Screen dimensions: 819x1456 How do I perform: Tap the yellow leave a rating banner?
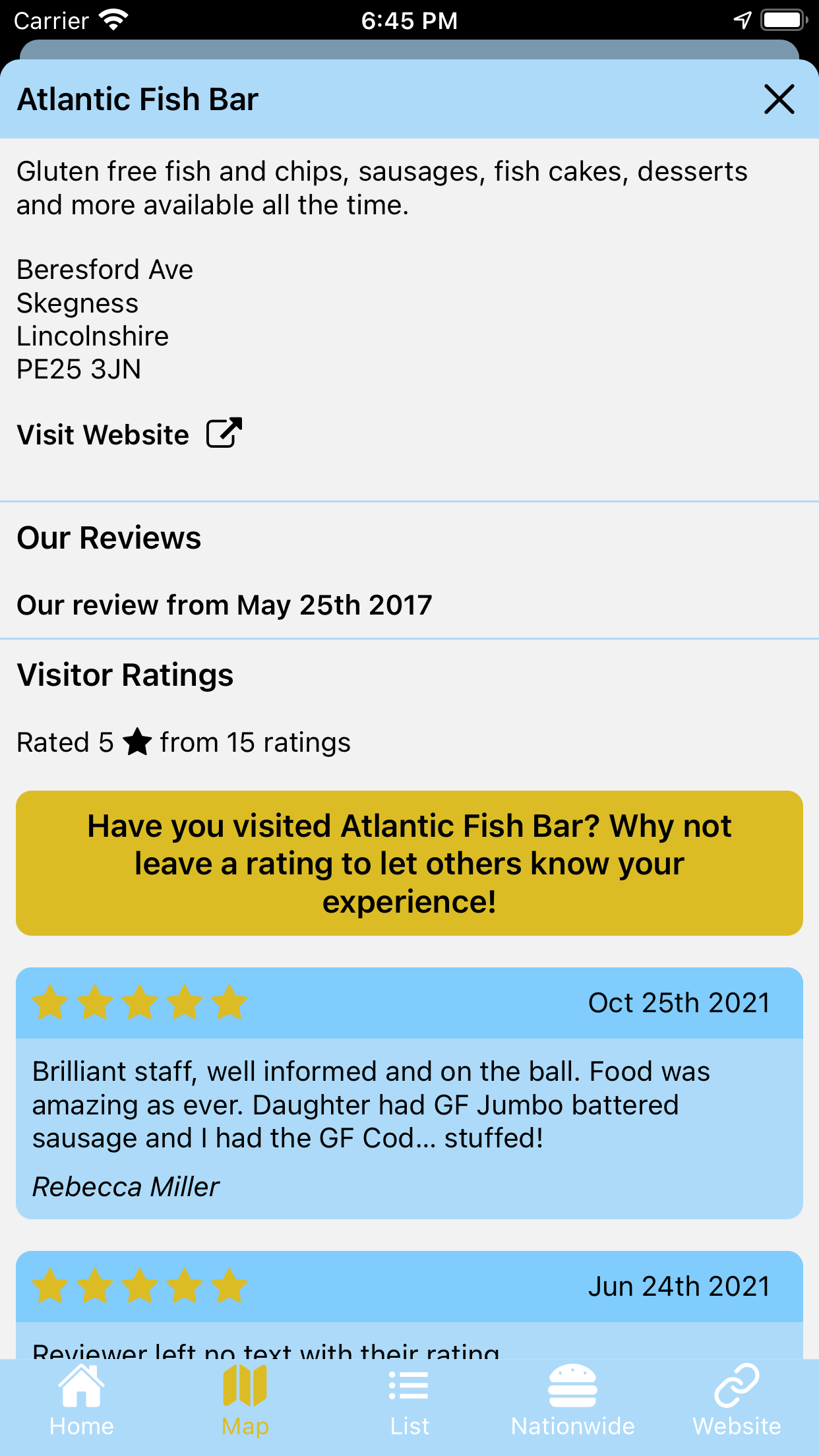click(x=409, y=863)
